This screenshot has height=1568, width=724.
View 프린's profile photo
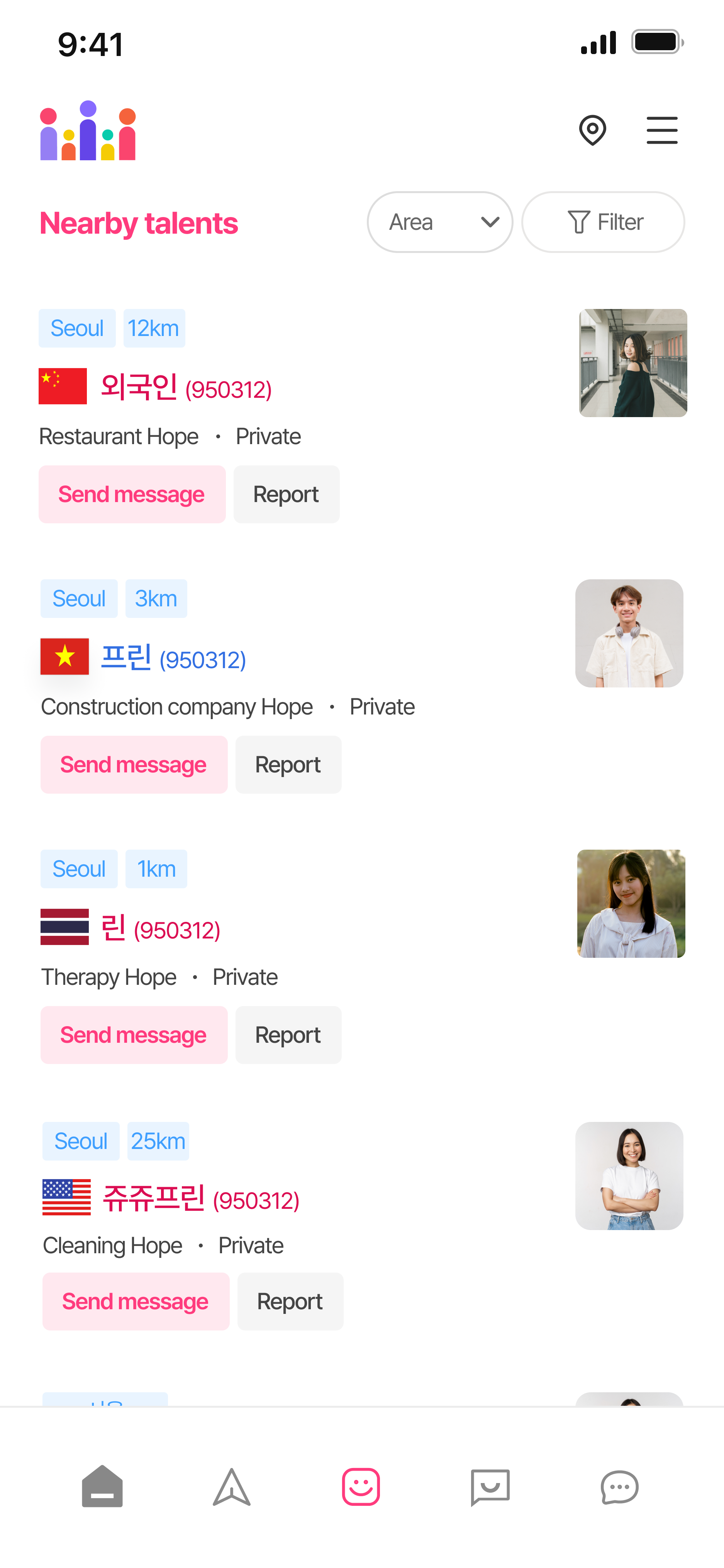coord(629,633)
